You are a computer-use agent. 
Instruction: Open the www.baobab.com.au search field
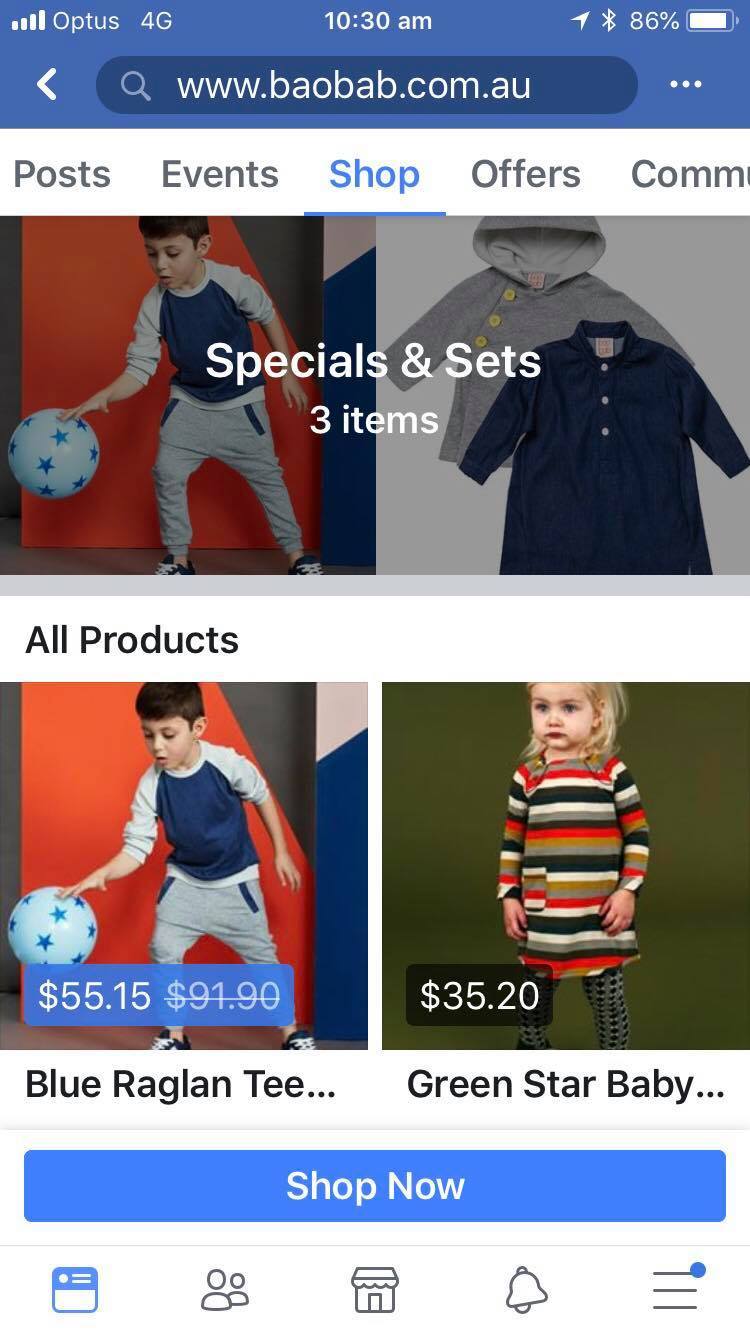coord(366,85)
